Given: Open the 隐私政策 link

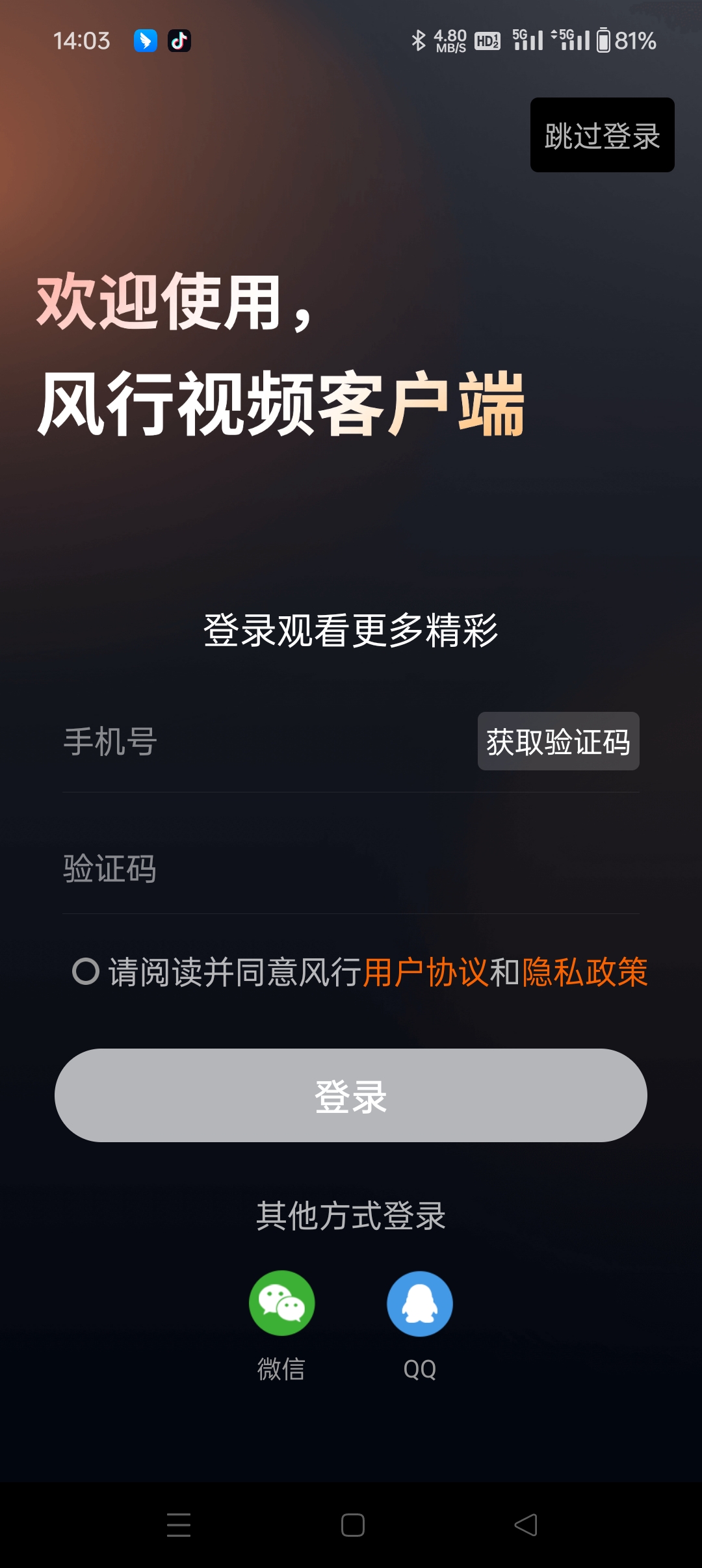Looking at the screenshot, I should click(x=584, y=973).
